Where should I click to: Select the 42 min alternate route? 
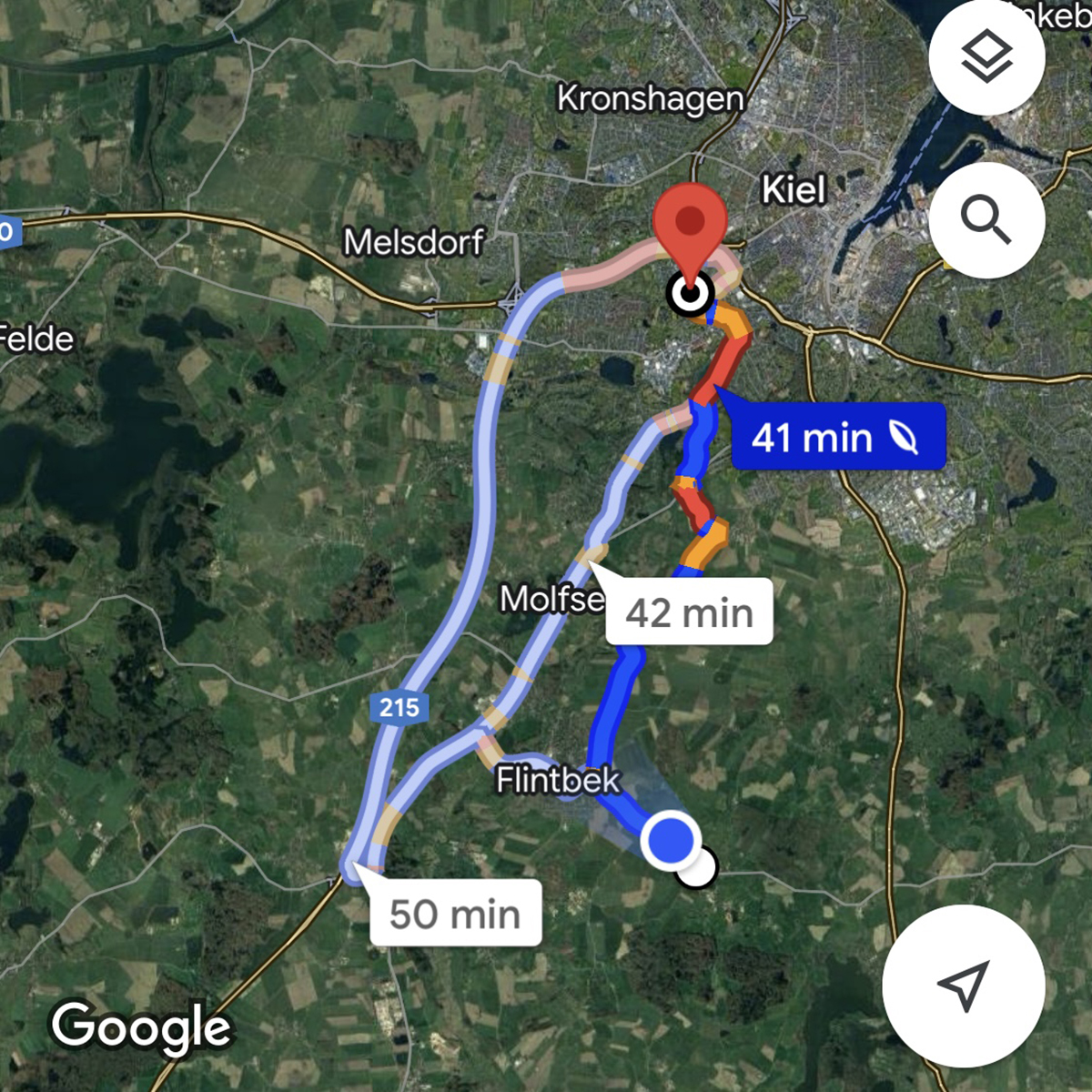coord(689,612)
